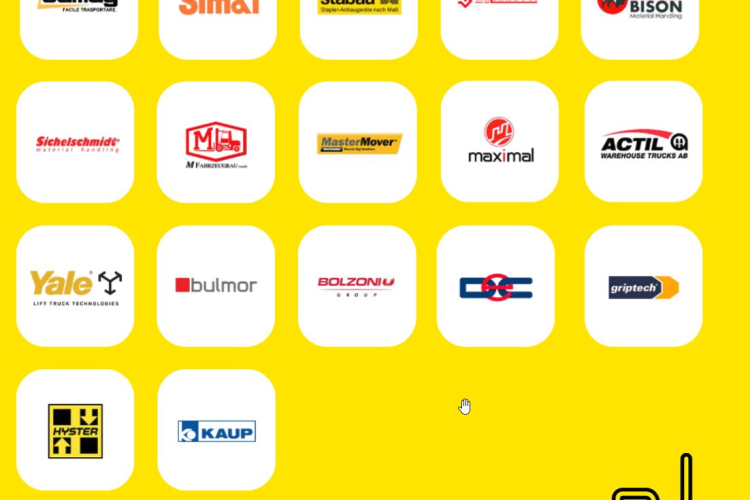Open the Bolzoni Group tile

click(357, 286)
